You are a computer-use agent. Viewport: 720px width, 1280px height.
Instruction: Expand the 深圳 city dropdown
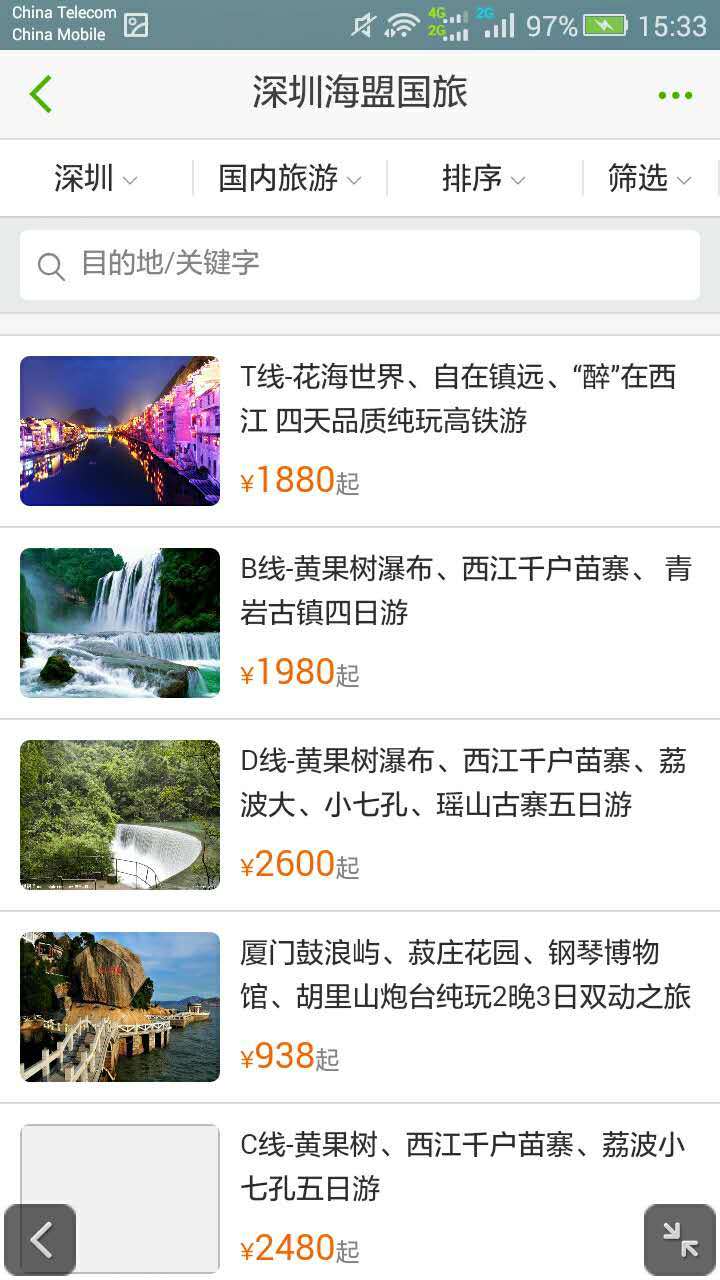[96, 179]
